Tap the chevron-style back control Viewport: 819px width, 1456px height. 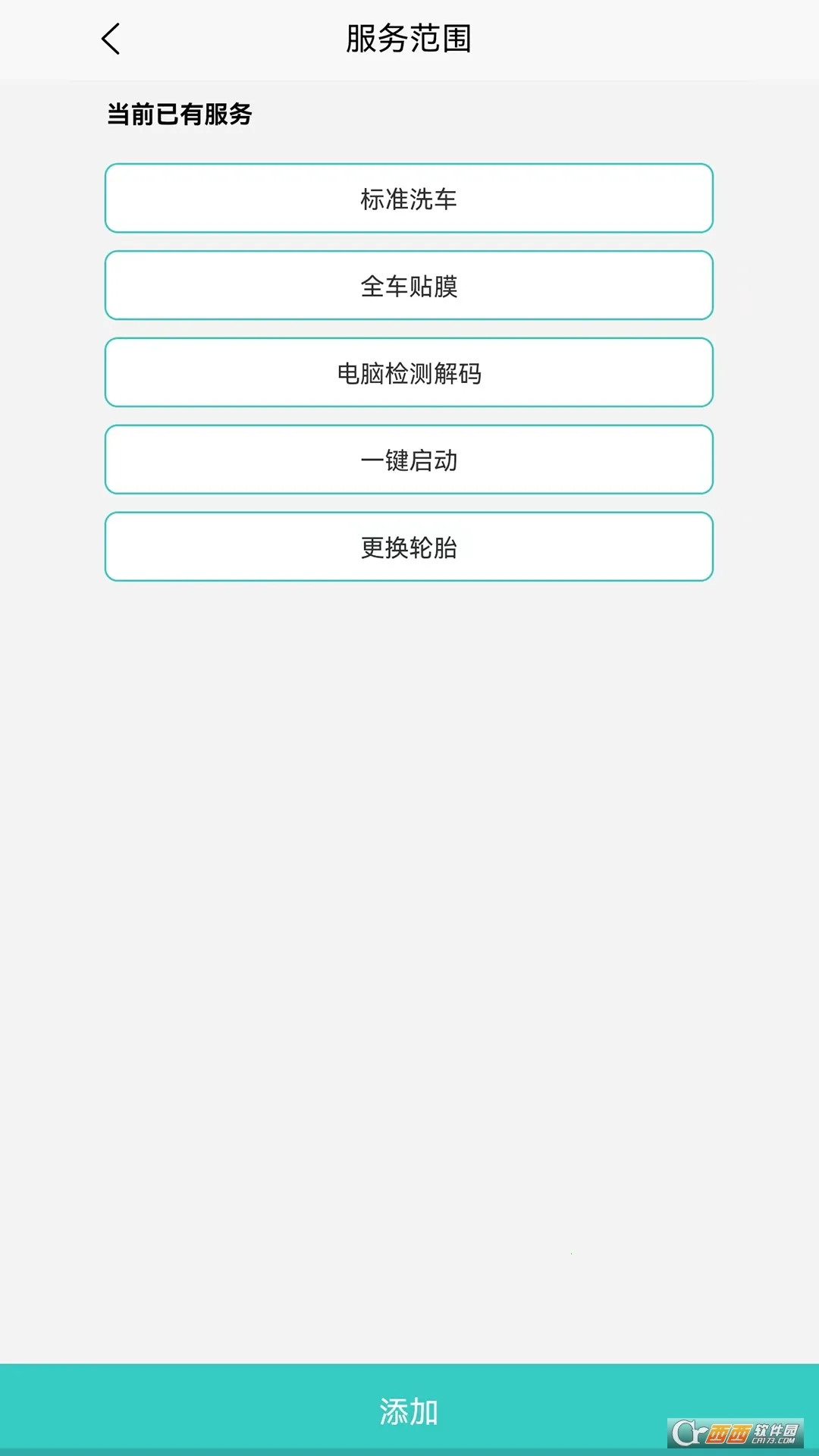pyautogui.click(x=110, y=39)
